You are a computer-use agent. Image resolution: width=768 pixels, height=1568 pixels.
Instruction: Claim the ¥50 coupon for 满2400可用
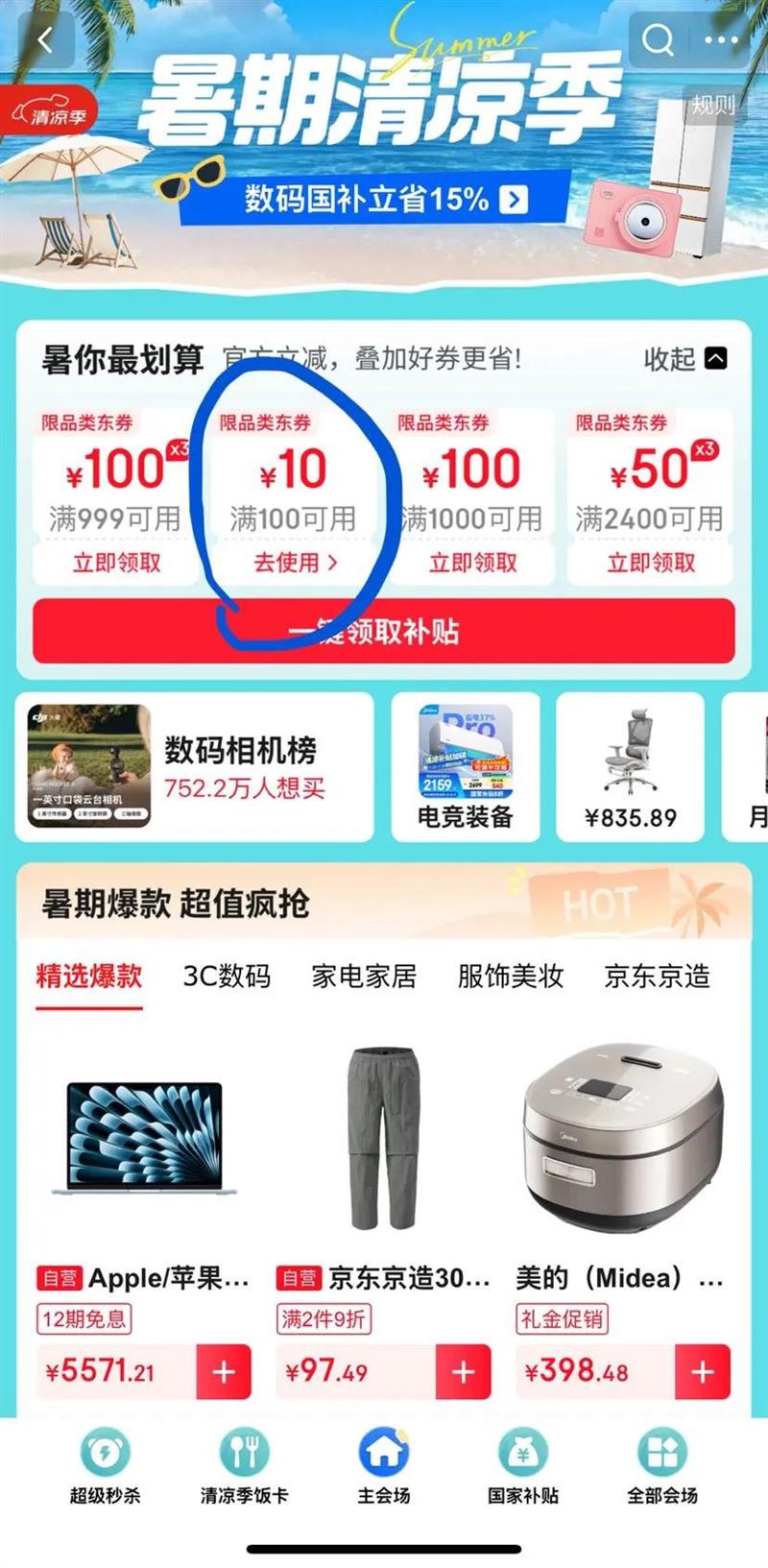(651, 563)
